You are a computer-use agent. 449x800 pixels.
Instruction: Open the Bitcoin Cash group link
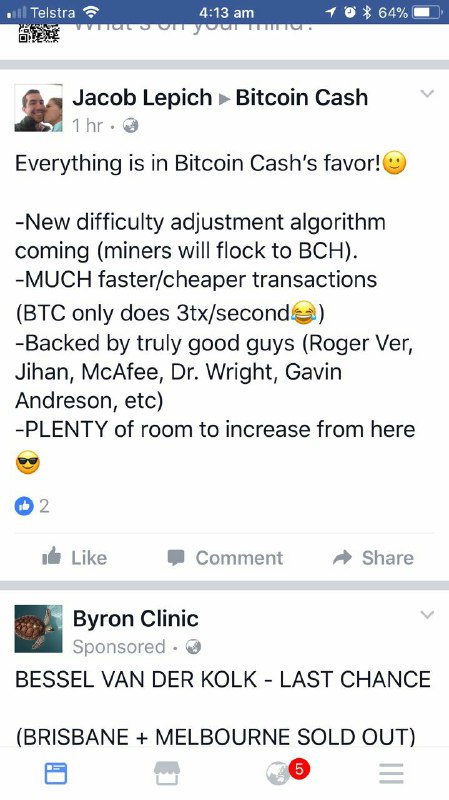(x=302, y=97)
